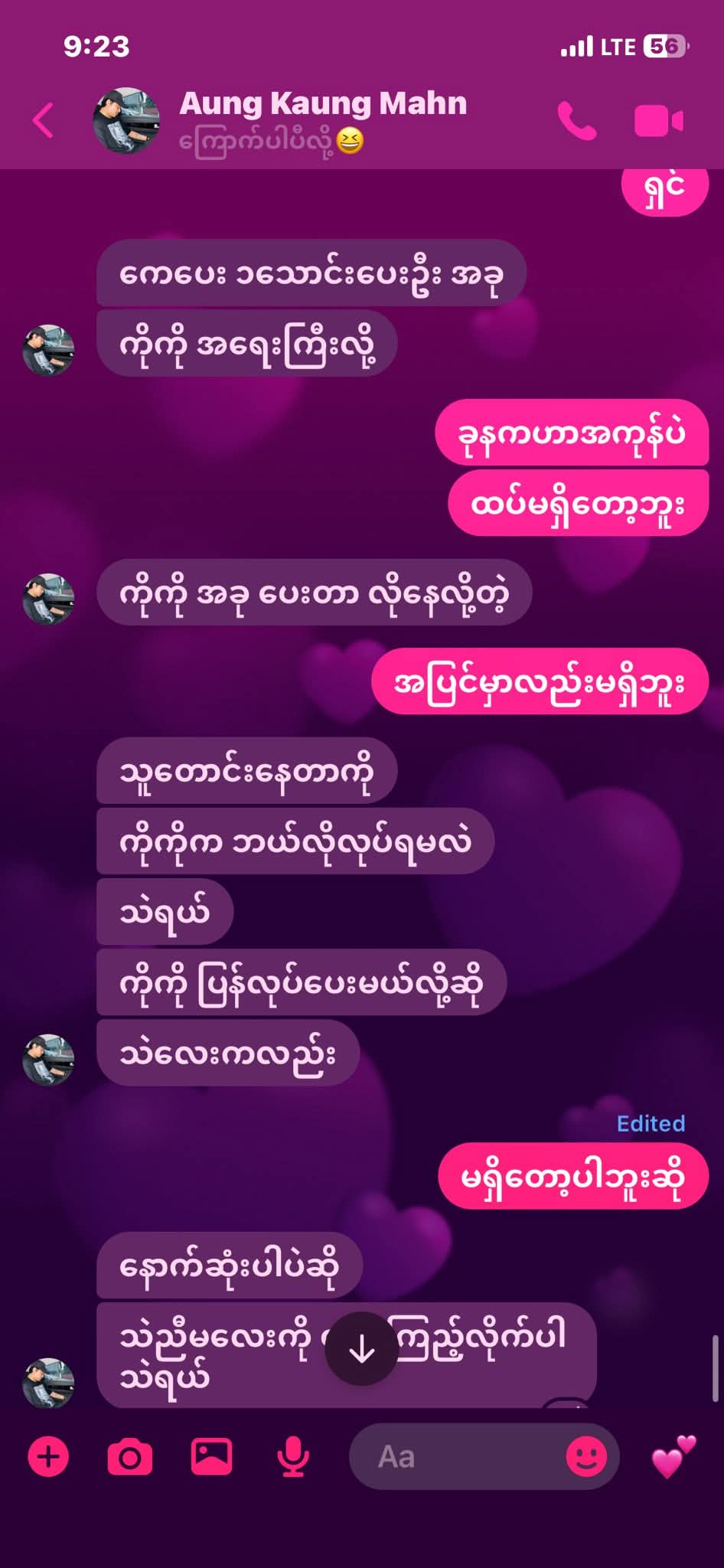Start a voice call with Aung Kaung Mahn
This screenshot has height=1568, width=724.
(x=576, y=121)
